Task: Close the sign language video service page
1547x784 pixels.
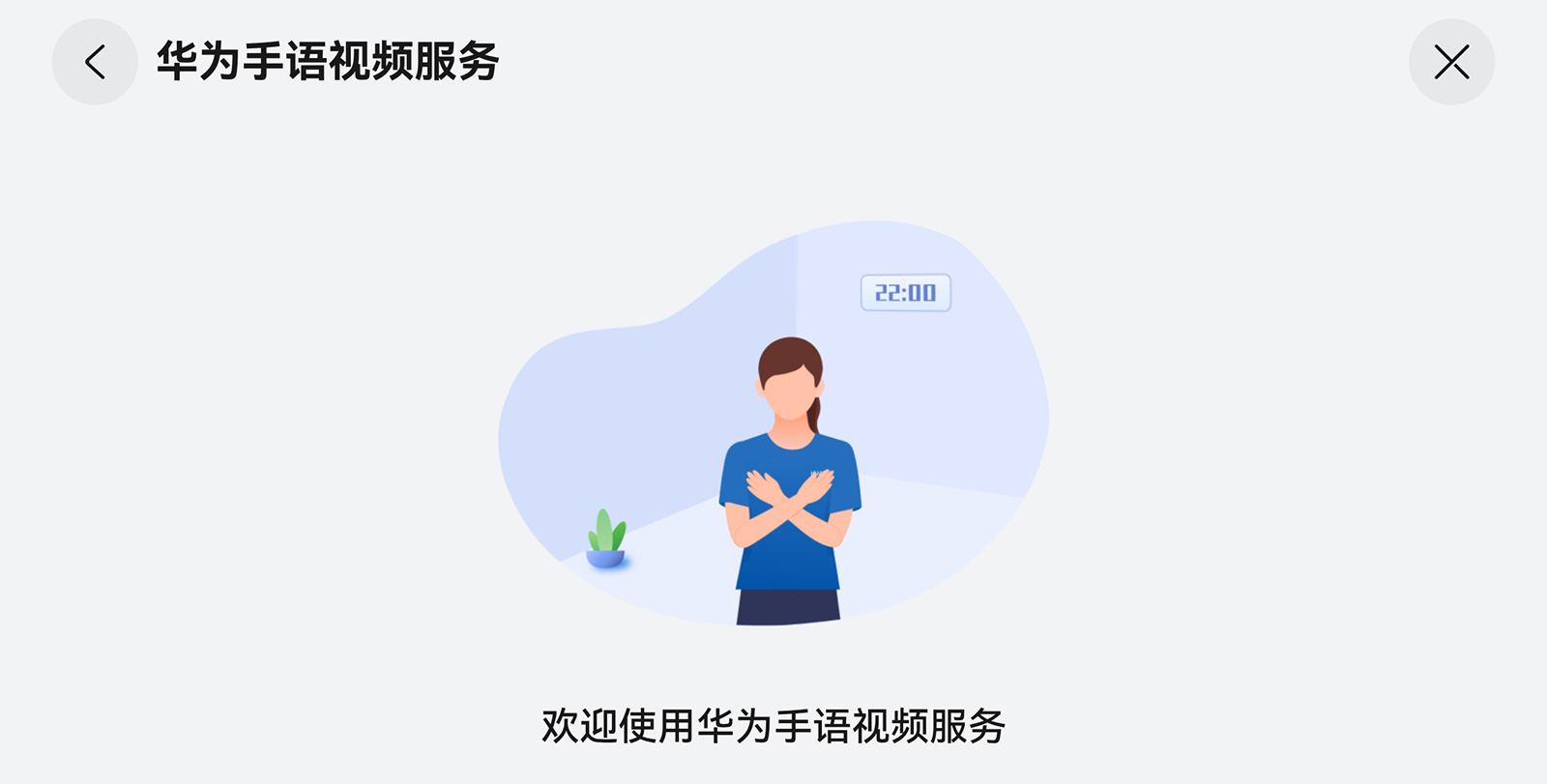Action: [x=1451, y=62]
